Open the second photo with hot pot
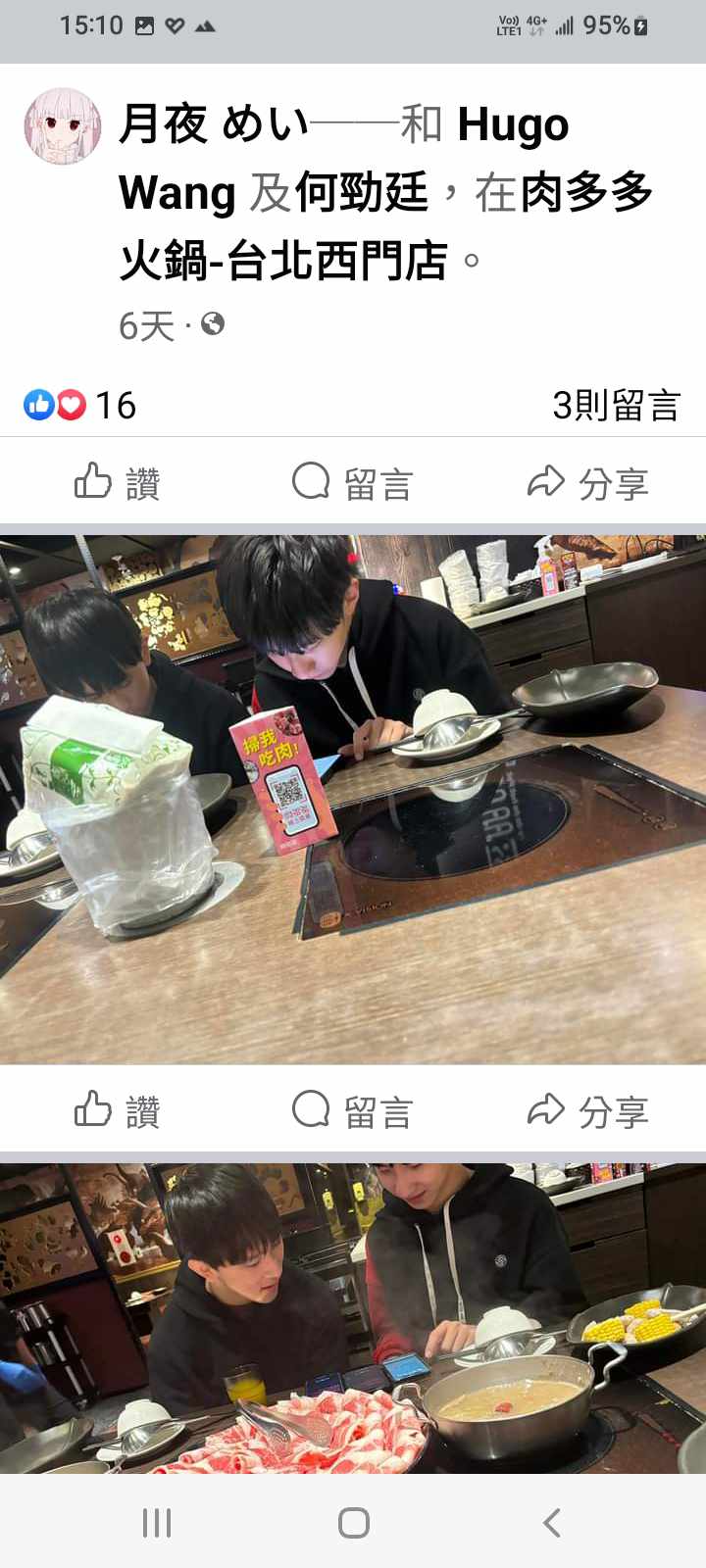The image size is (706, 1568). (x=353, y=1318)
